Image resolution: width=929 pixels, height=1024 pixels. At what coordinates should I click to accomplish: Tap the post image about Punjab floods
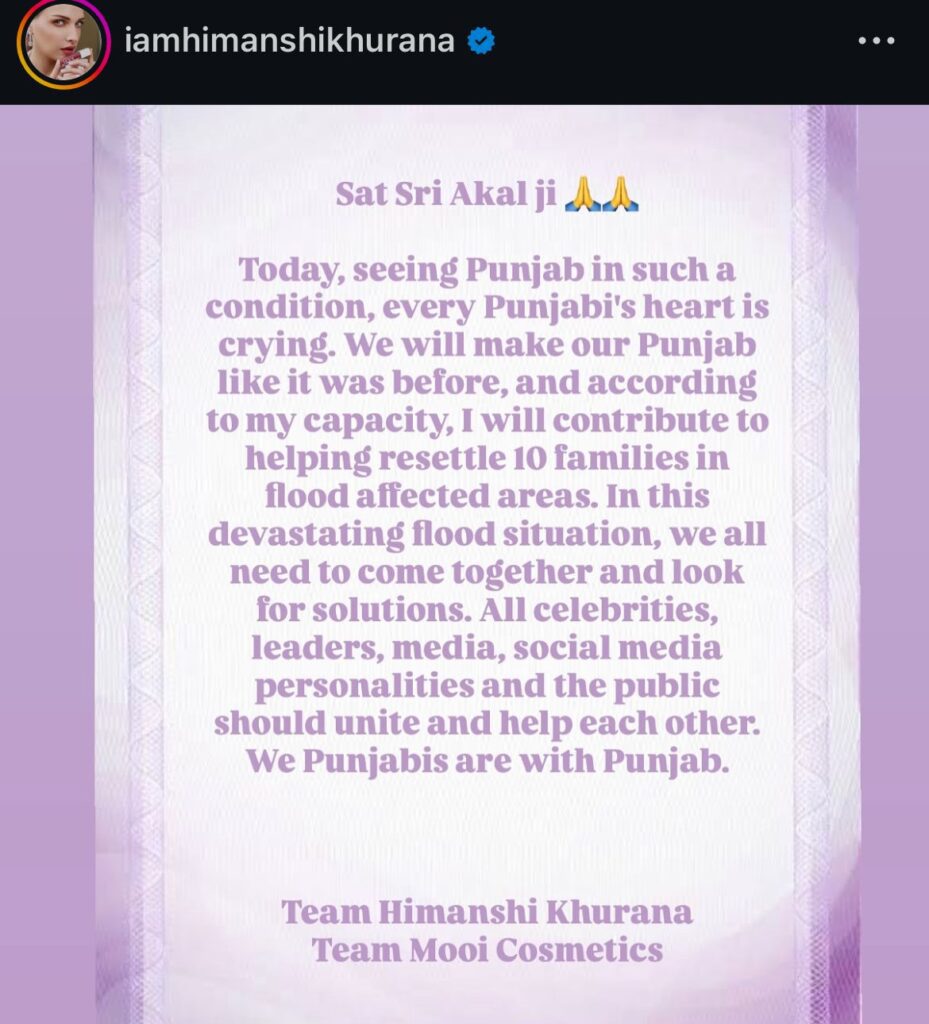click(478, 560)
